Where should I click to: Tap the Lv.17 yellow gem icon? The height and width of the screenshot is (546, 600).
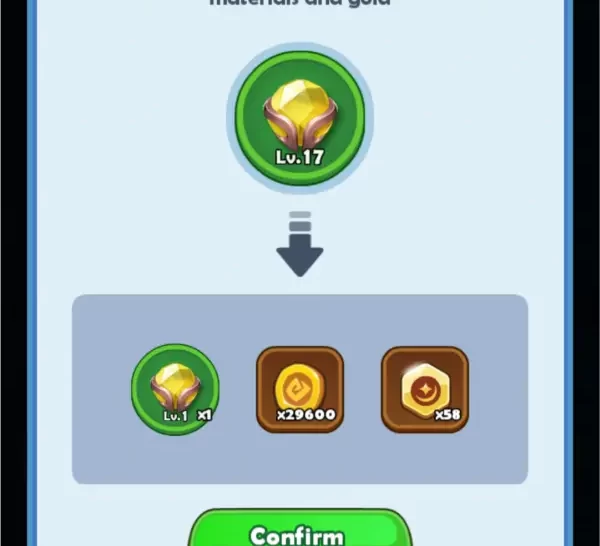coord(299,117)
